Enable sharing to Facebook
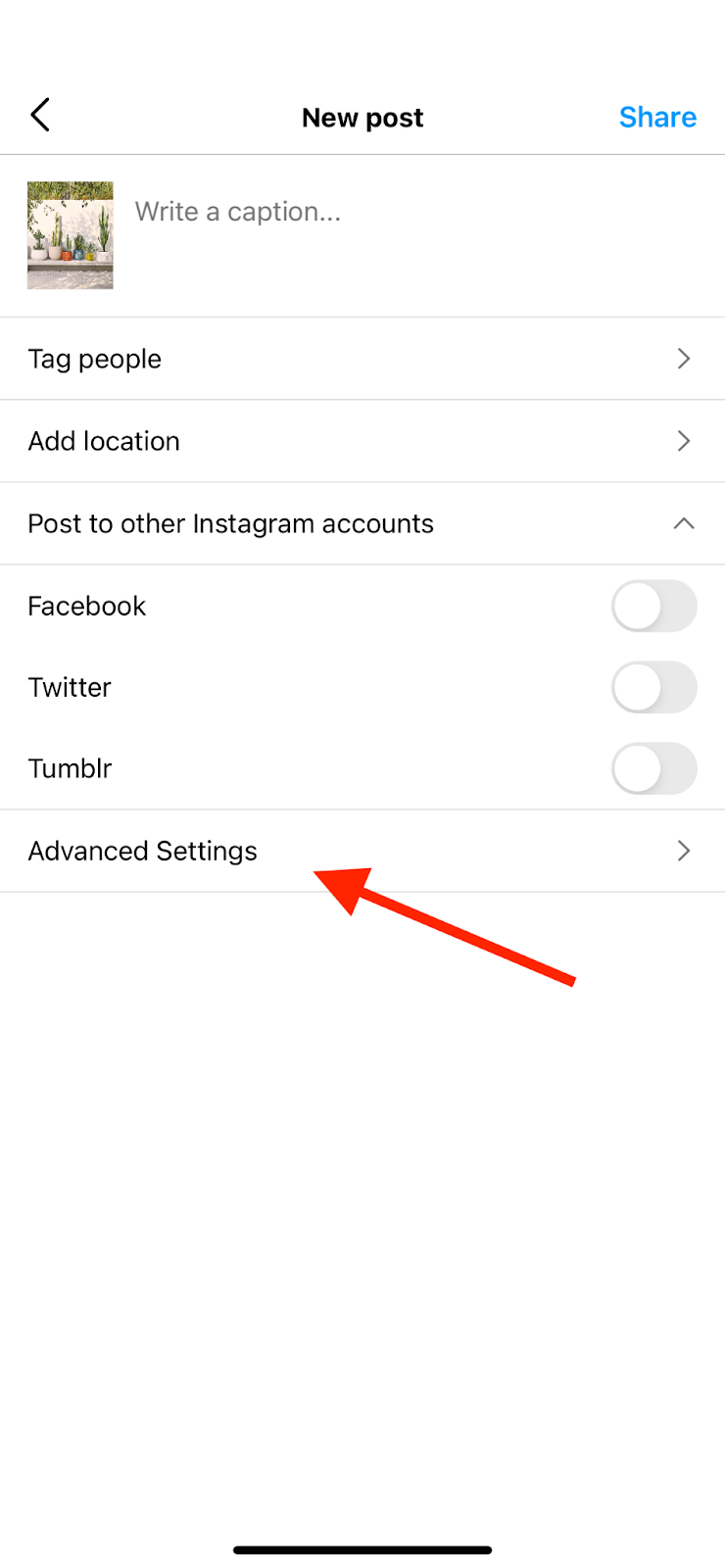The height and width of the screenshot is (1568, 725). pyautogui.click(x=654, y=606)
